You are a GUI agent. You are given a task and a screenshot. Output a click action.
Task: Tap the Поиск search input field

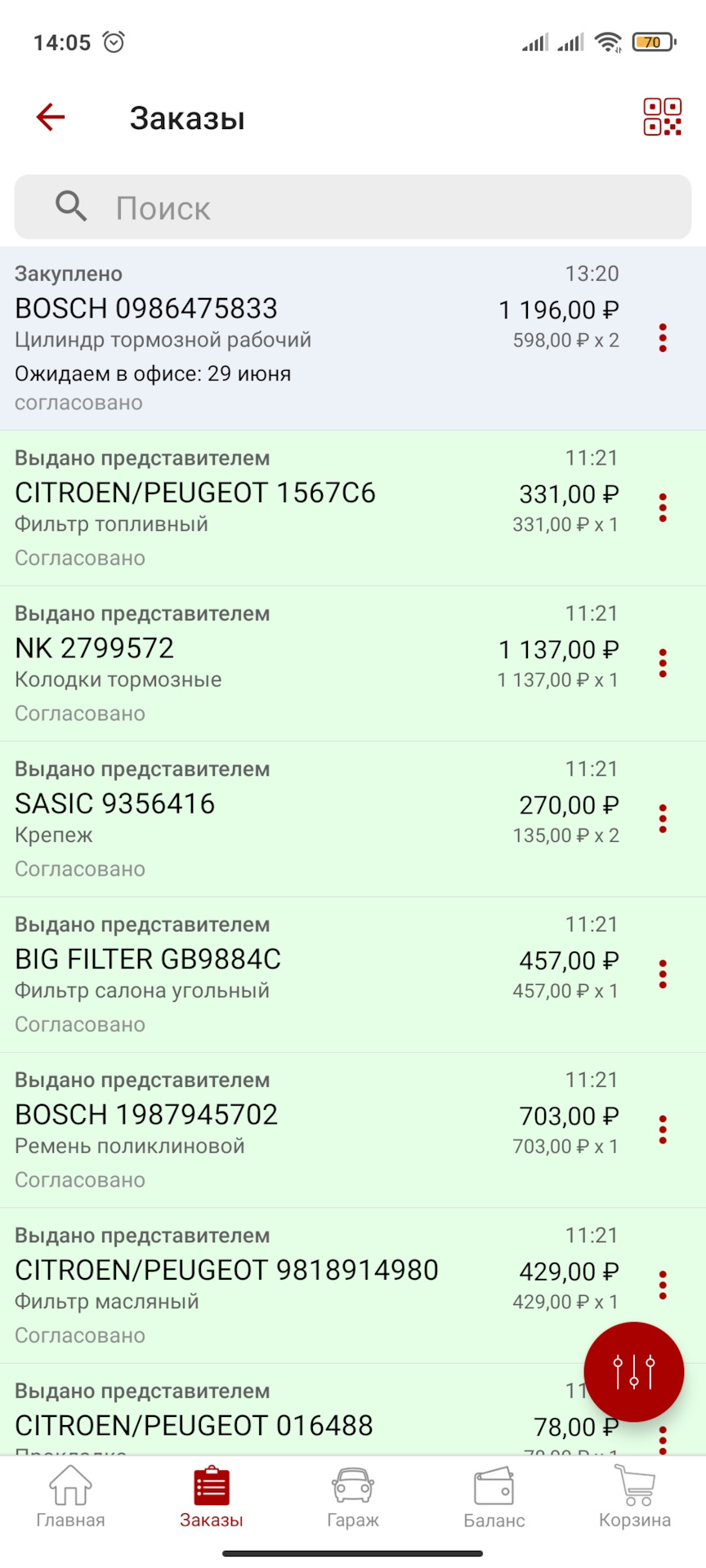tap(351, 207)
